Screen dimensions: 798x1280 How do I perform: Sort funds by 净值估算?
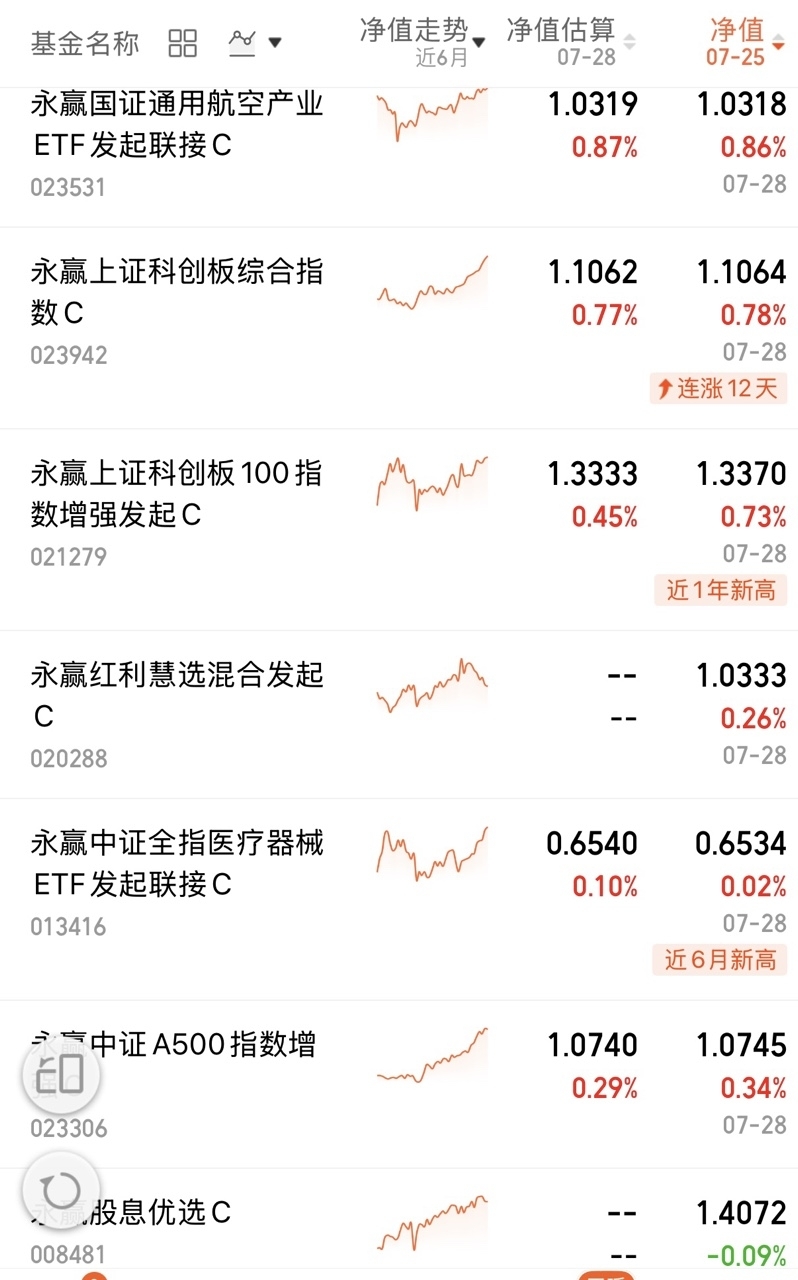pyautogui.click(x=571, y=41)
